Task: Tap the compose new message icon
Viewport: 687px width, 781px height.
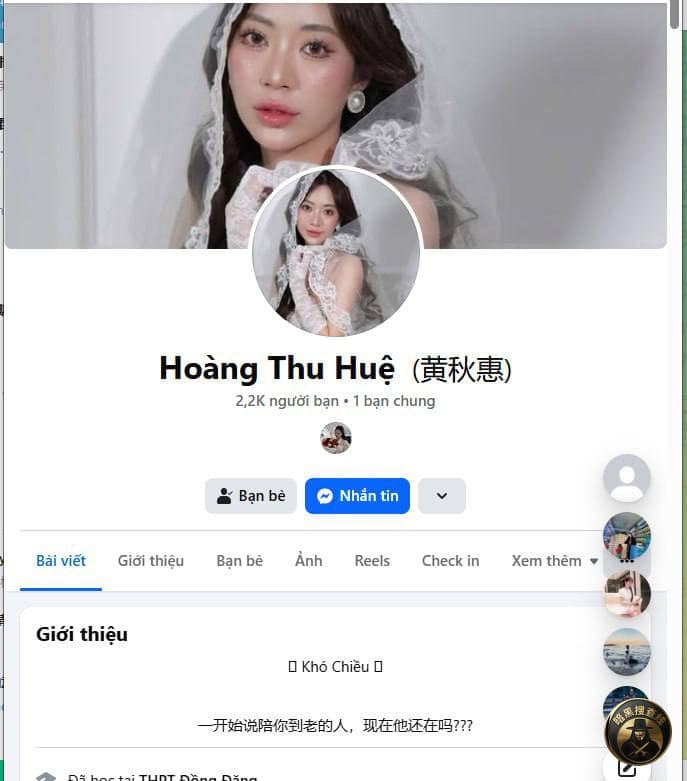Action: pos(627,767)
